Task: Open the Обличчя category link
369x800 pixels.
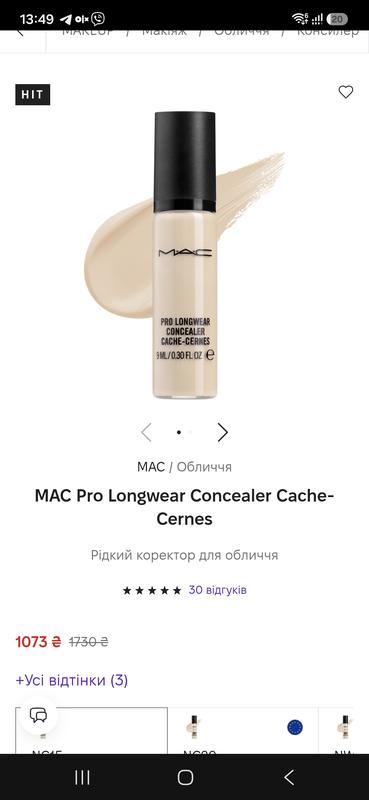Action: tap(204, 467)
